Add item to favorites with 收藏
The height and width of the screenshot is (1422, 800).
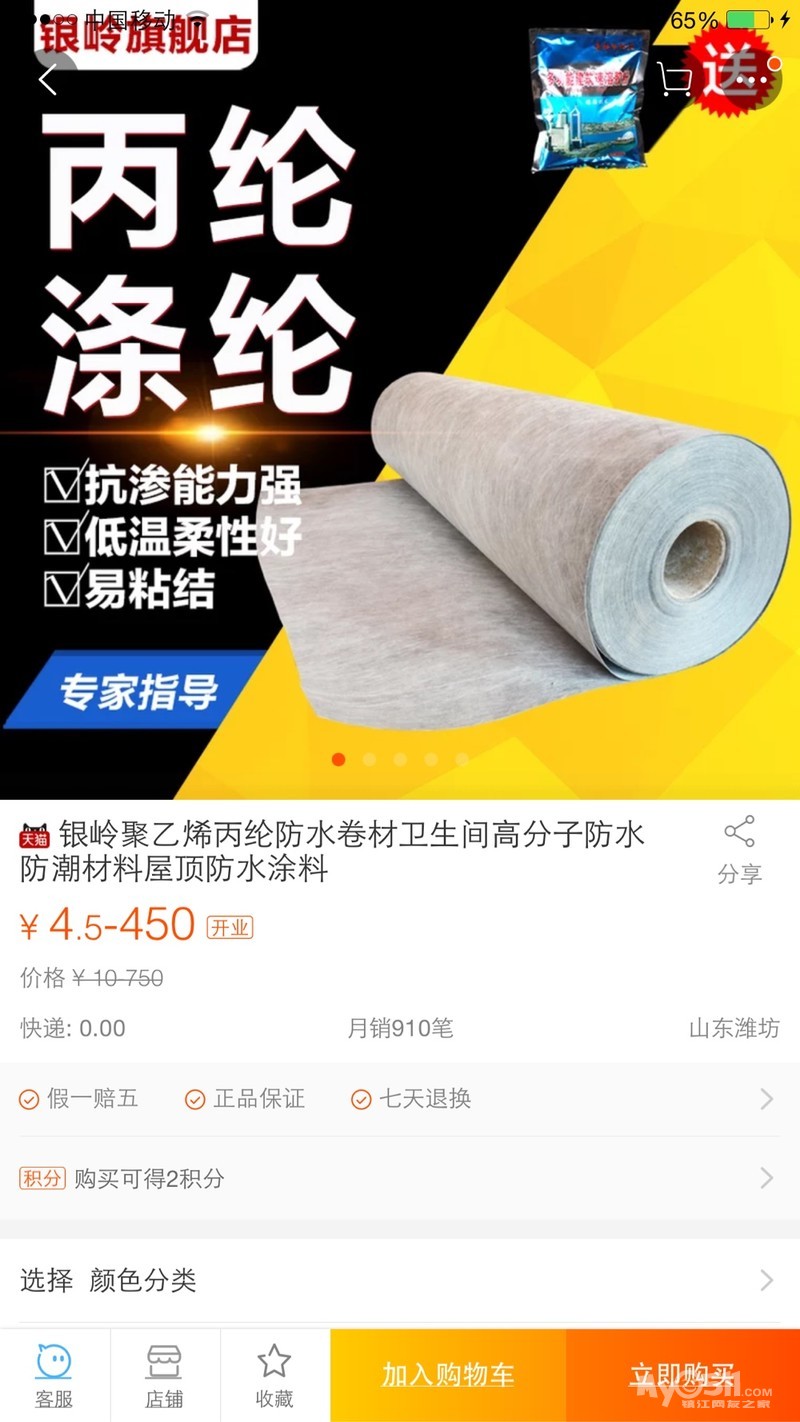pyautogui.click(x=275, y=1376)
